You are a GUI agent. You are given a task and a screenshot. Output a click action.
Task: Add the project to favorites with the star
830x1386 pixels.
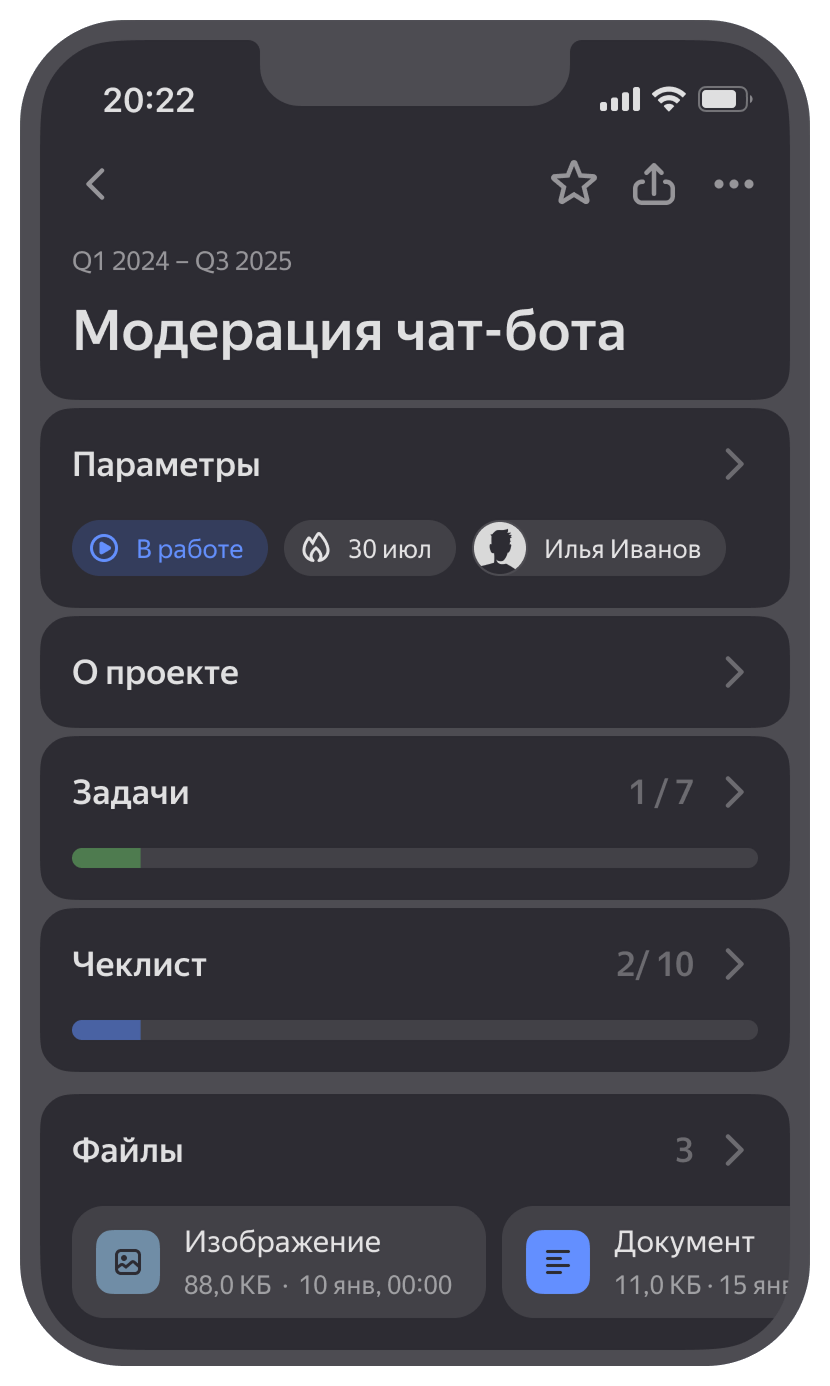click(574, 184)
